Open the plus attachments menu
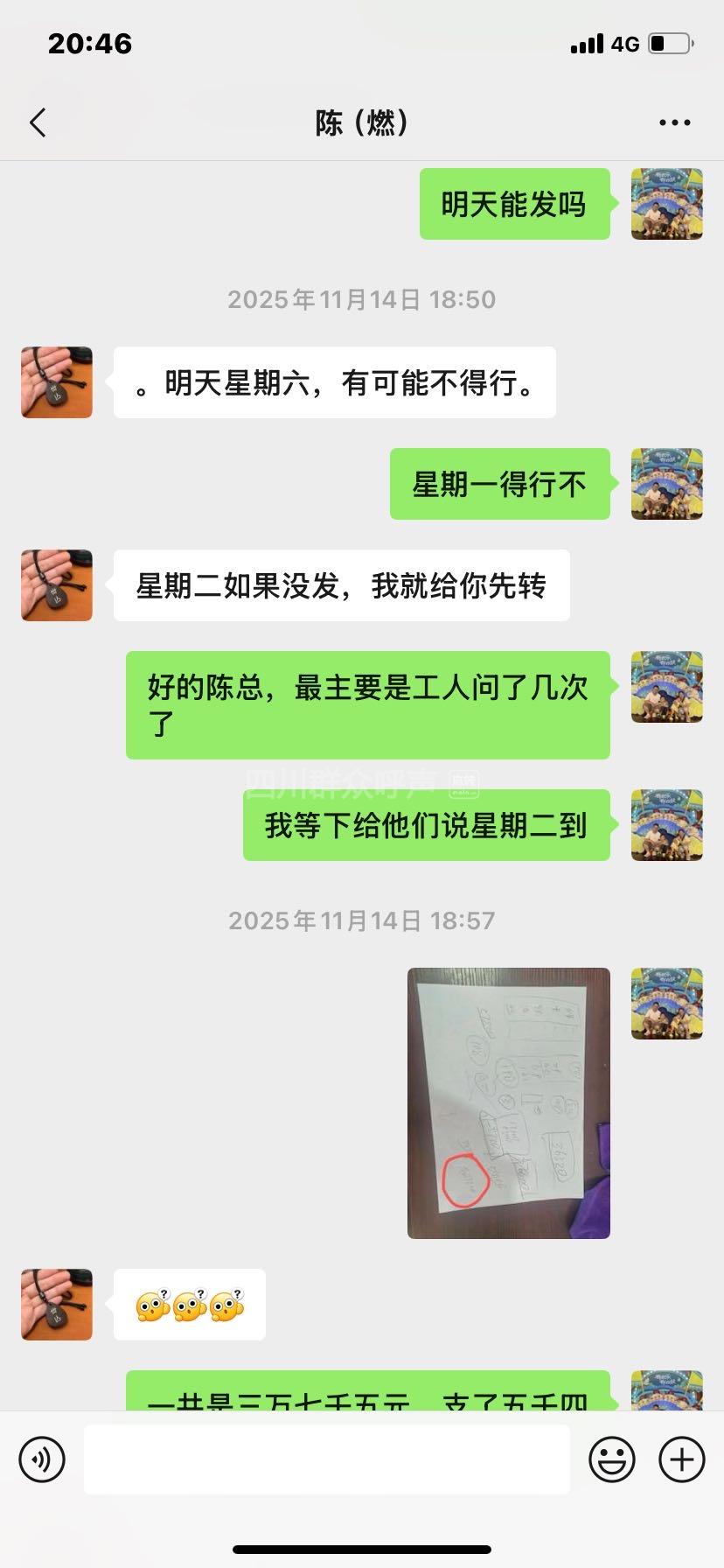724x1568 pixels. tap(681, 1459)
